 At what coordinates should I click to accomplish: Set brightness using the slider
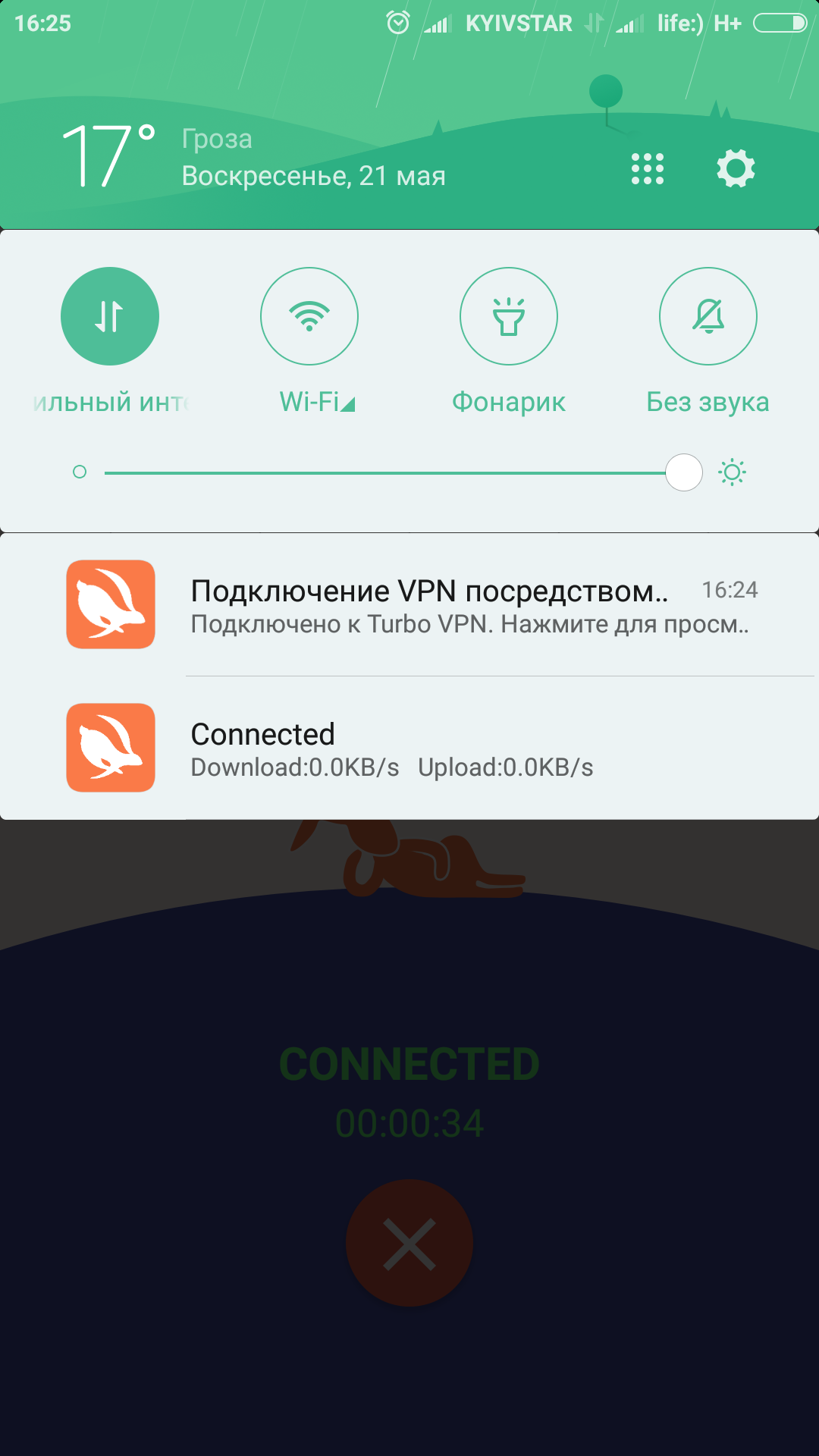coord(394,472)
